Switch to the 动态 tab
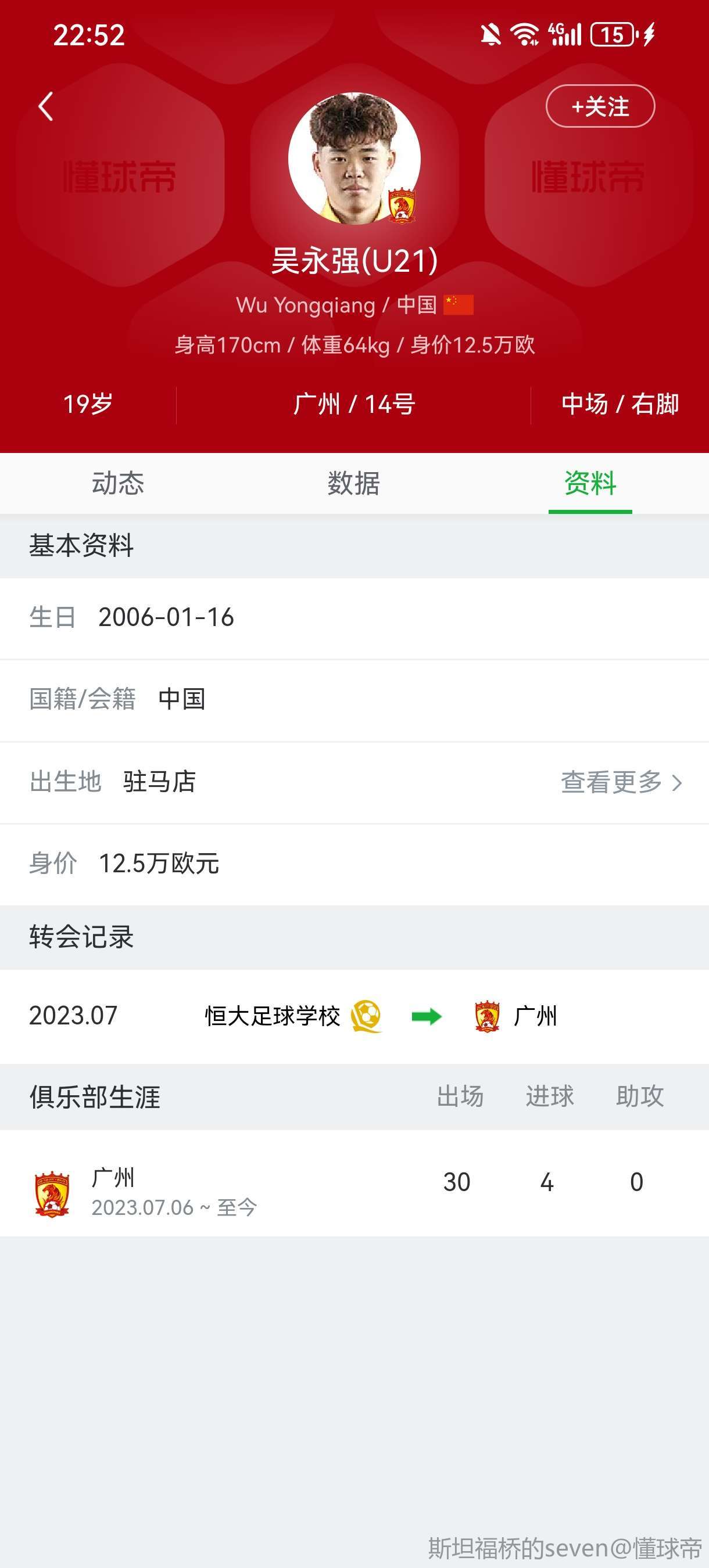Screen dimensions: 709x1568 [118, 483]
